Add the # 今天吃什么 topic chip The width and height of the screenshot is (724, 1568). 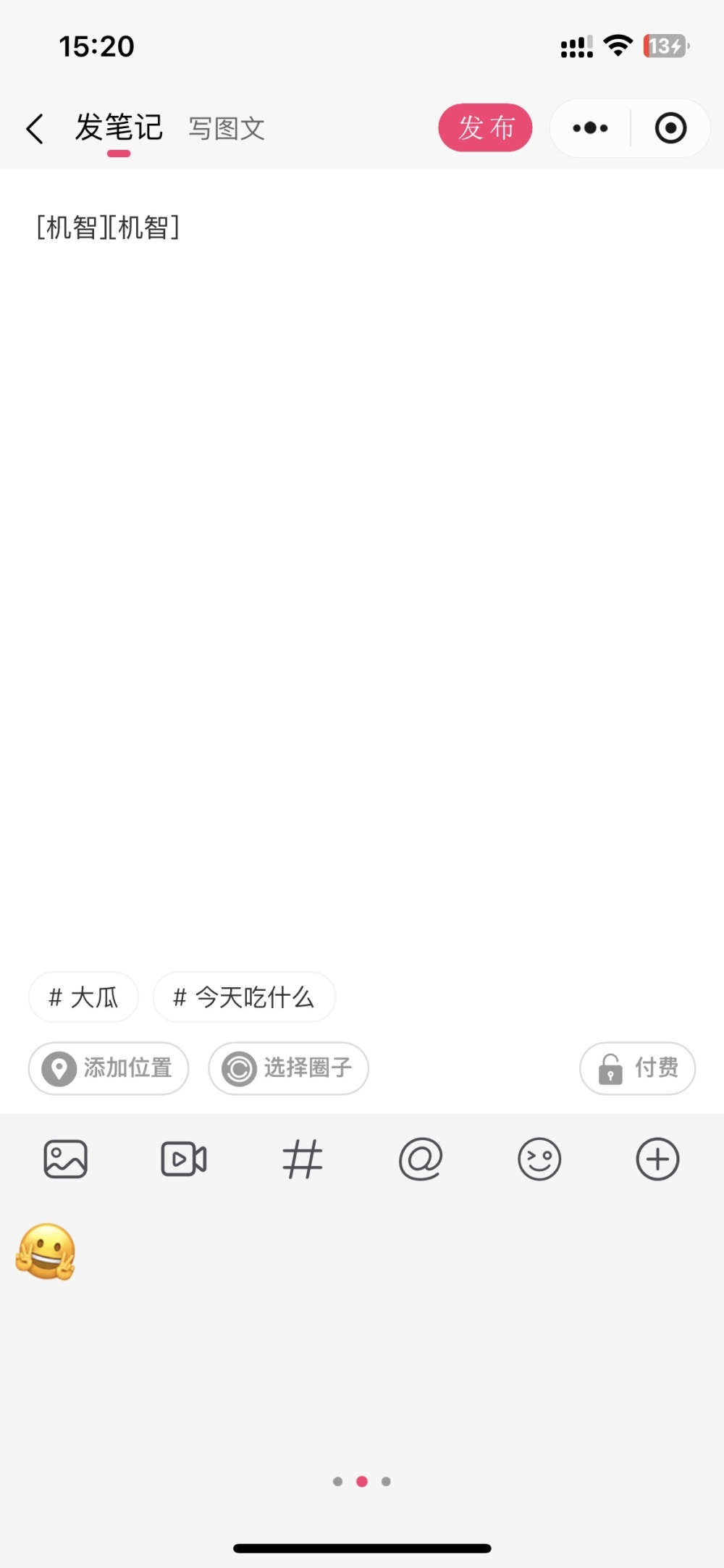coord(244,997)
